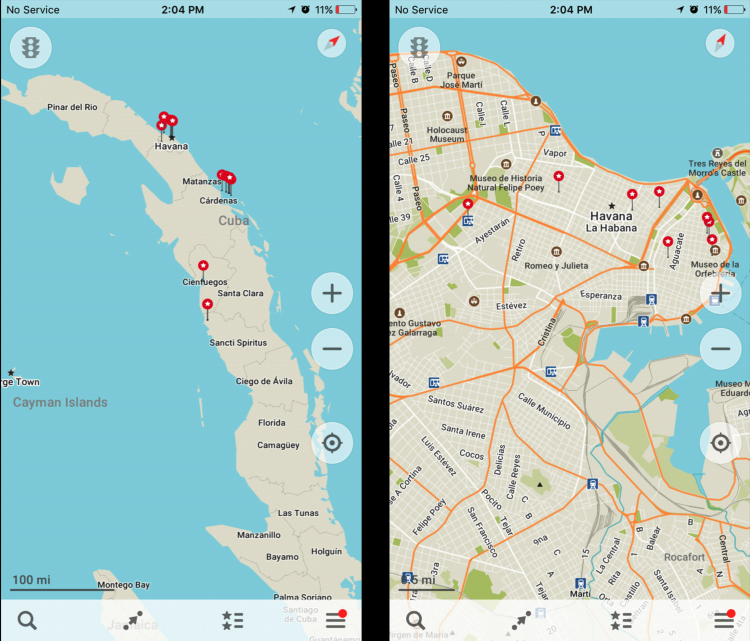This screenshot has height=641, width=750.
Task: Open bookmarks list below the Cuba overview map
Action: click(x=232, y=620)
